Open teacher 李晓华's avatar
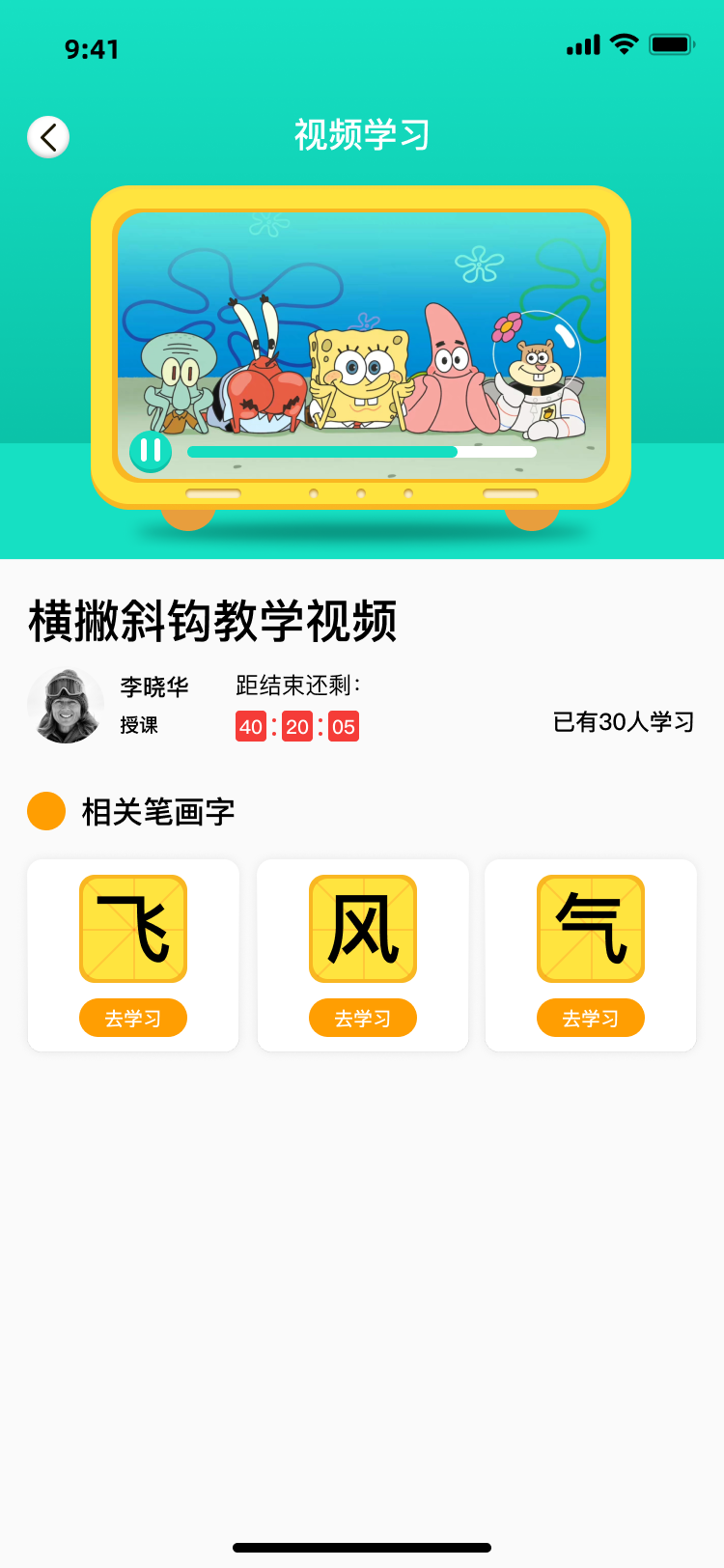Screen dimensions: 724x1568 pyautogui.click(x=66, y=706)
